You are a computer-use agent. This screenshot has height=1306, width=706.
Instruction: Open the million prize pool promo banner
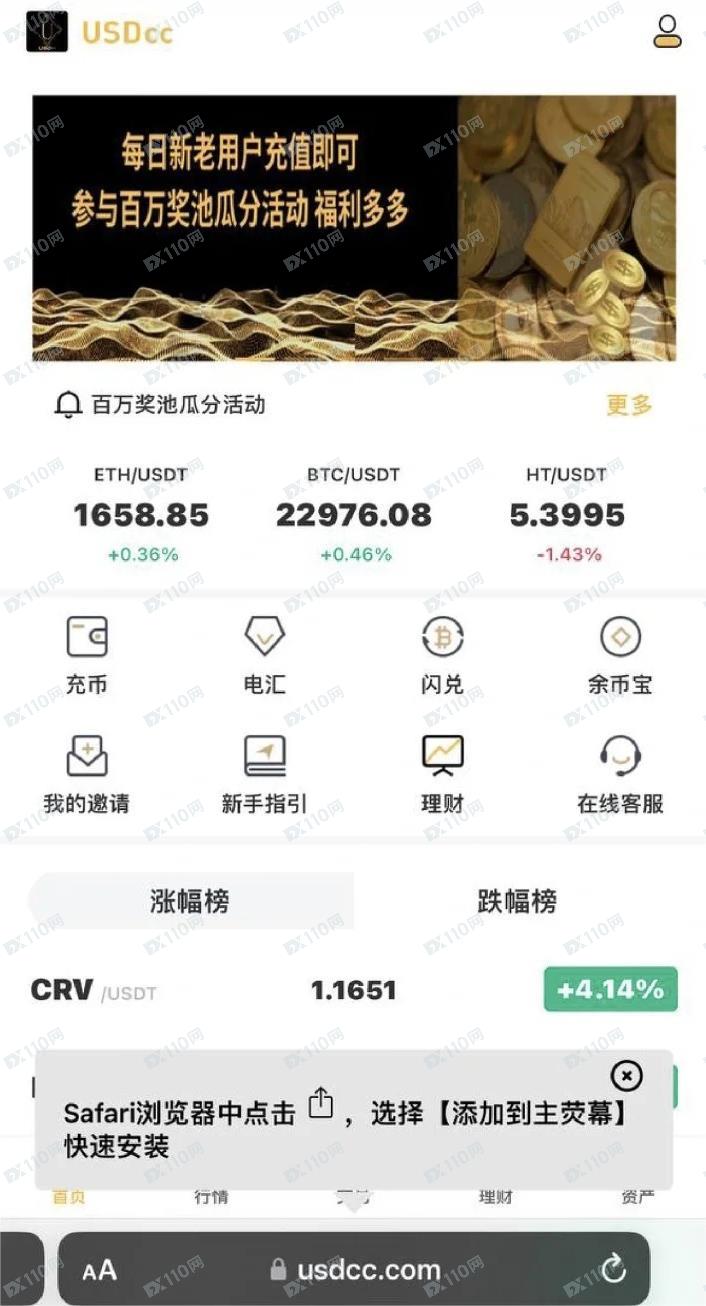click(x=353, y=228)
